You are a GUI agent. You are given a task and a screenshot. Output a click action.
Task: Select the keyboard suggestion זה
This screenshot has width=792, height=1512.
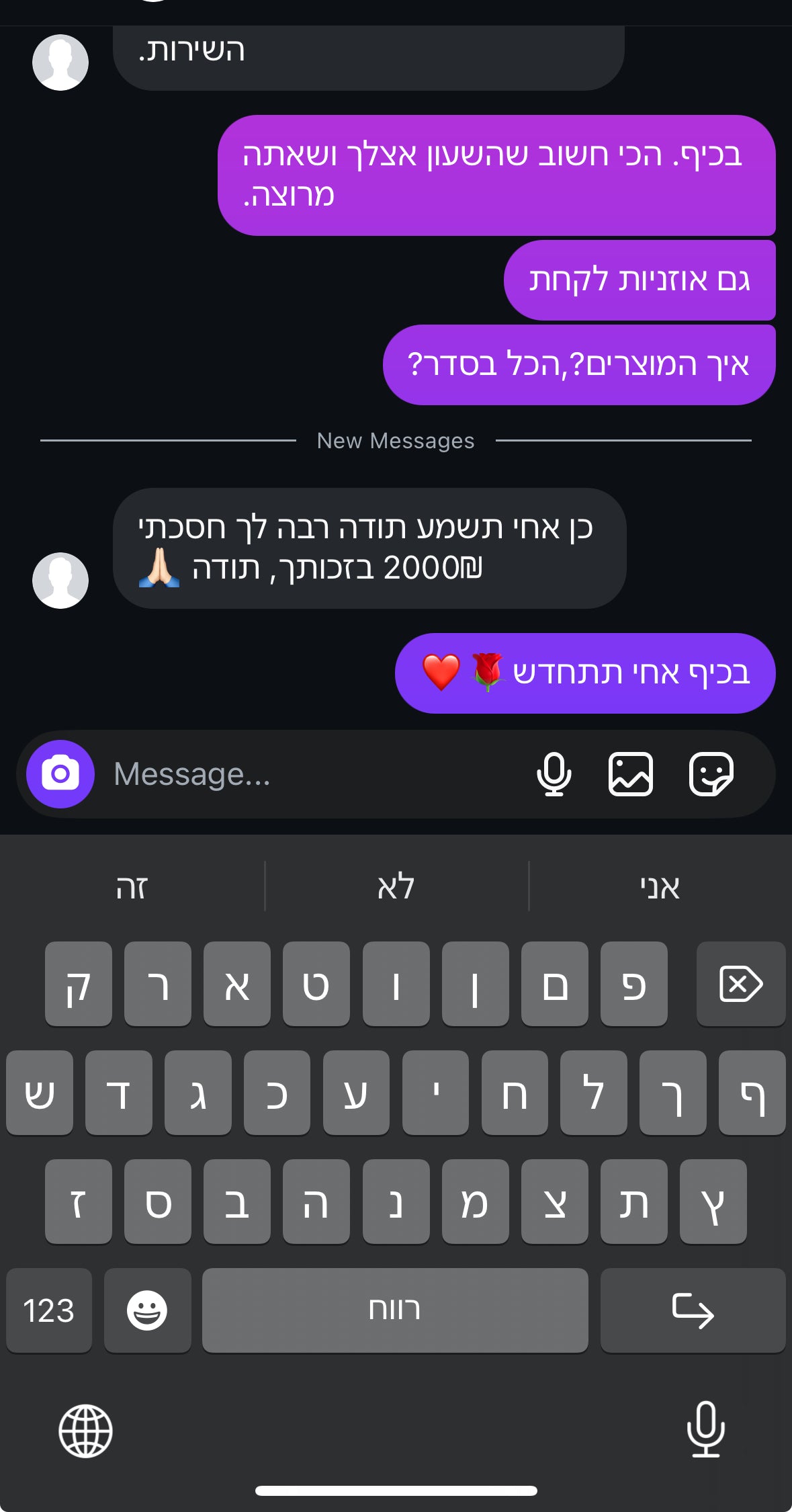[132, 887]
